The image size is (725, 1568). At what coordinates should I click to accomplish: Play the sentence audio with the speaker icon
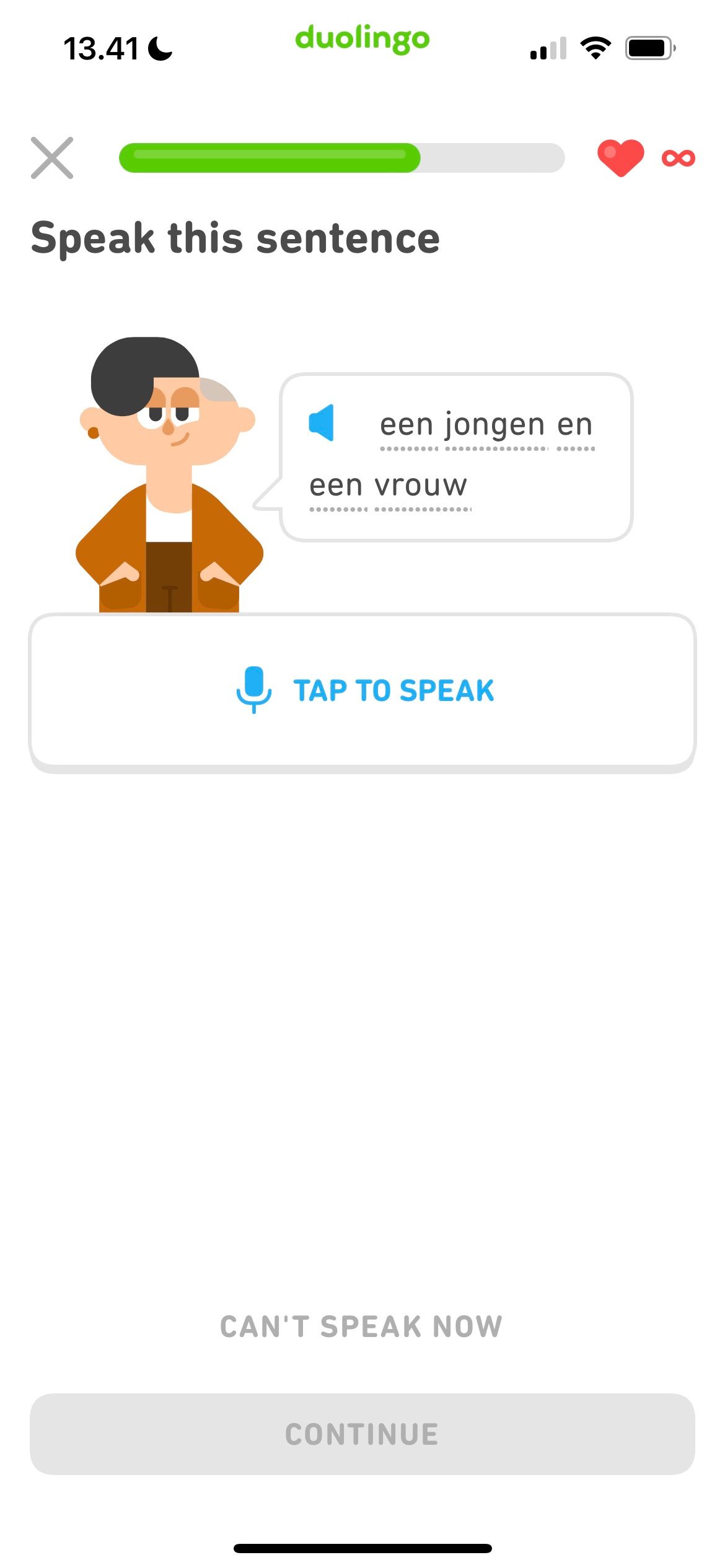pos(322,422)
